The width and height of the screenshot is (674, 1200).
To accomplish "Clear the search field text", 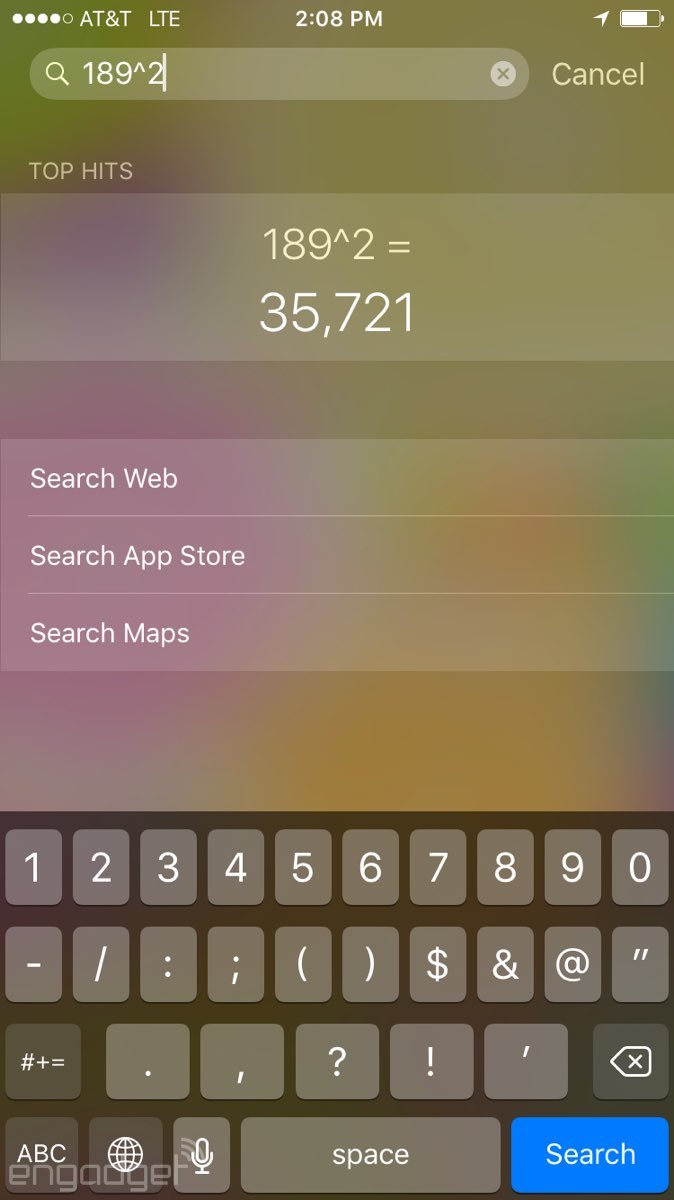I will pos(503,74).
